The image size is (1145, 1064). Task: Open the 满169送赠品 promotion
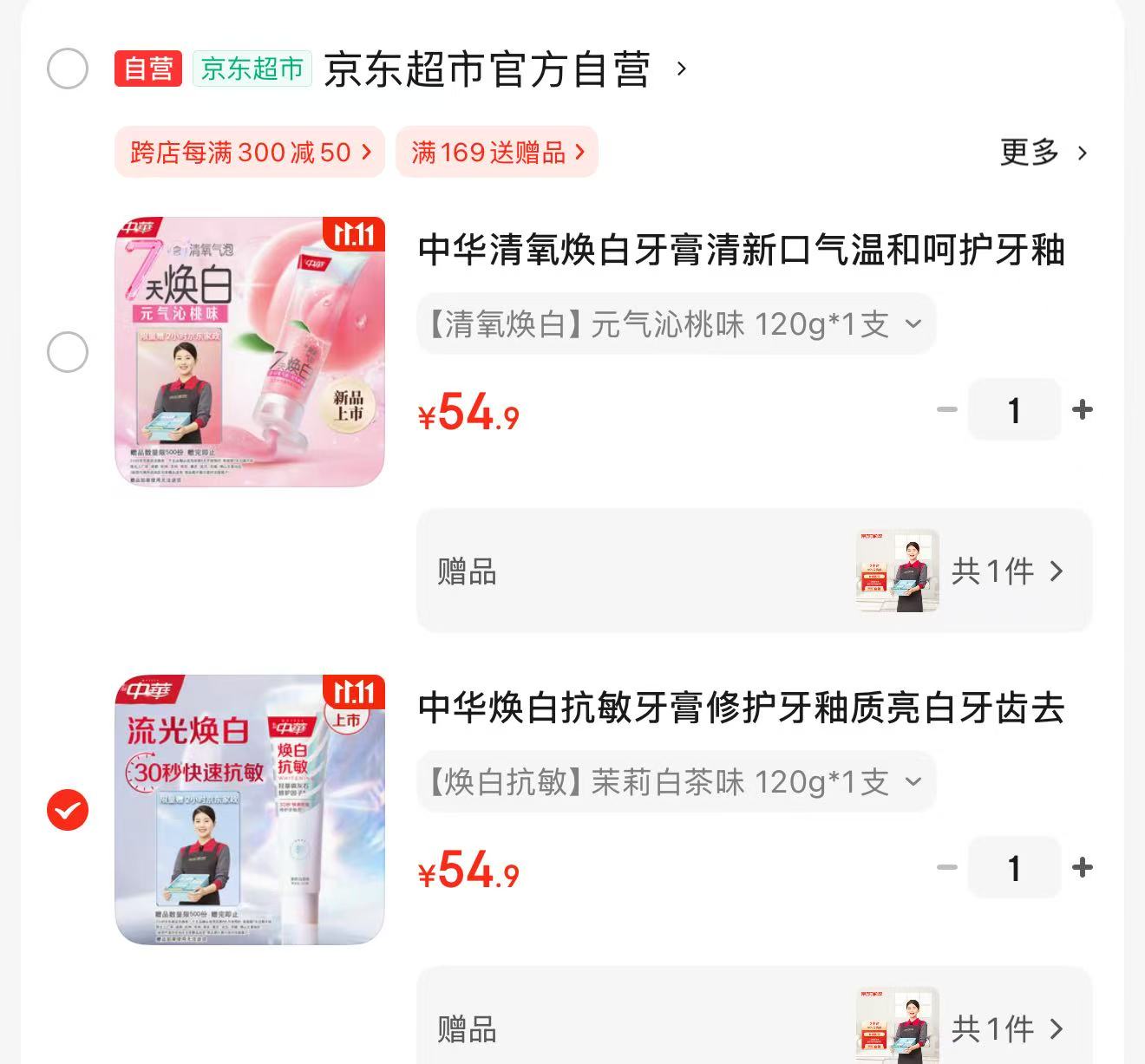point(497,153)
